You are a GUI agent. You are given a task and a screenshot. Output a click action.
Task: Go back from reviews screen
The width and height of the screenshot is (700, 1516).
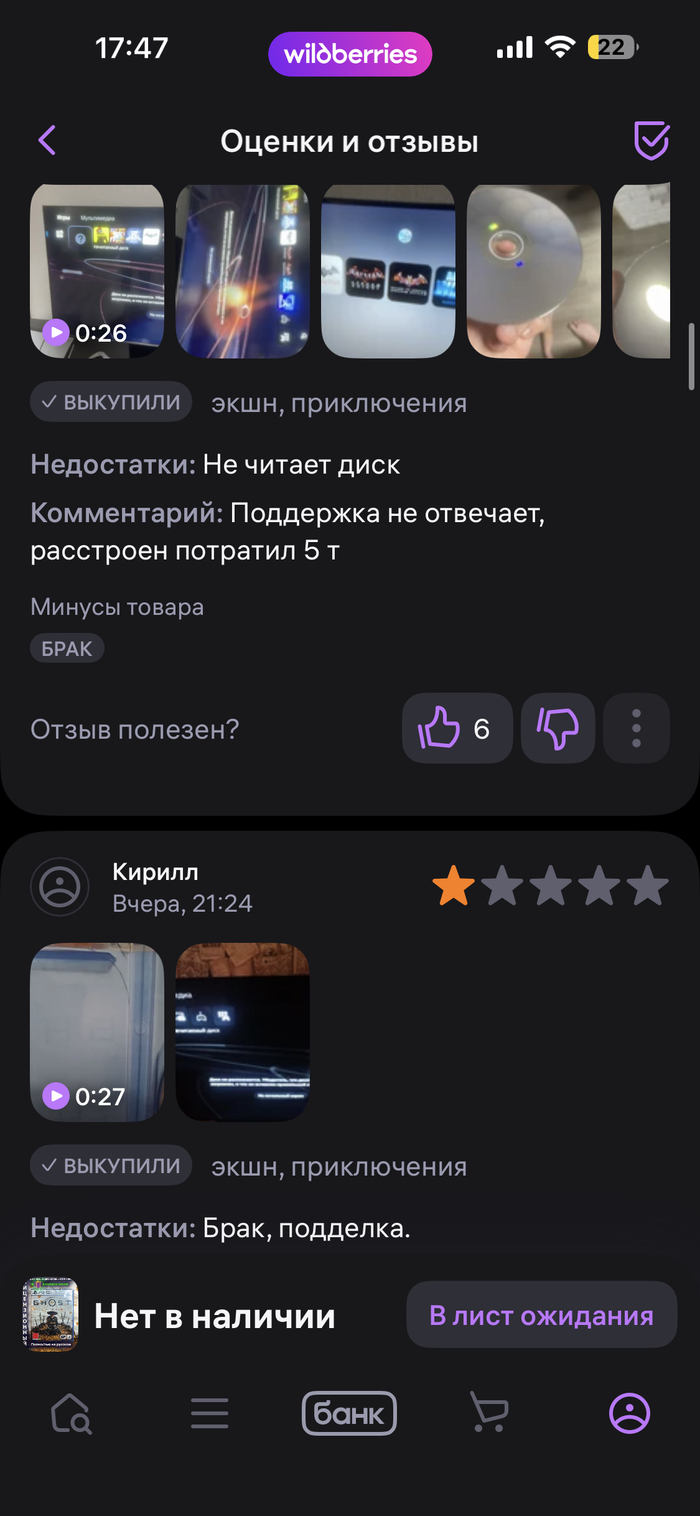coord(47,141)
